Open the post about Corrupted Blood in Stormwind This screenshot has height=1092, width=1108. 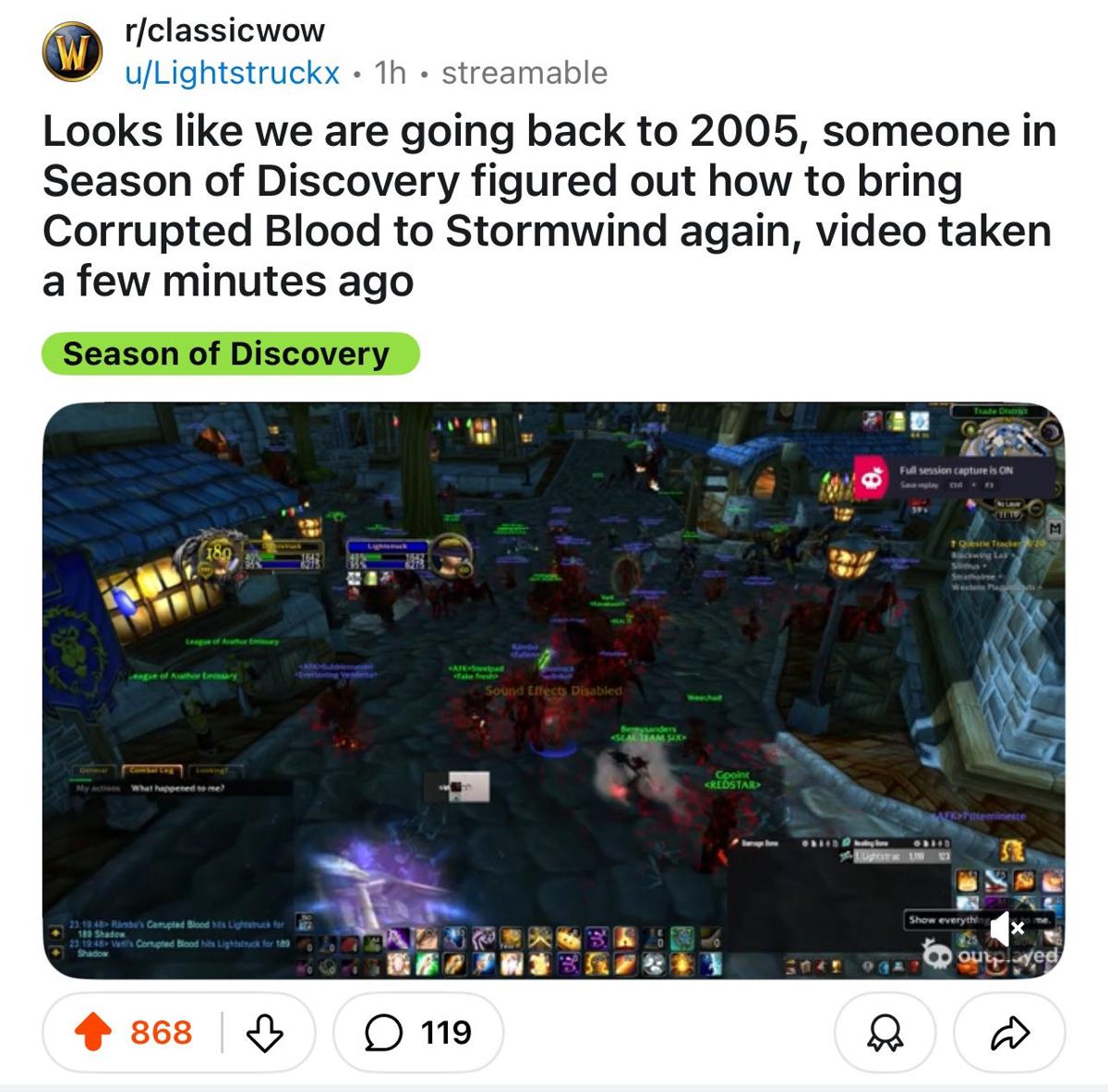[x=549, y=205]
